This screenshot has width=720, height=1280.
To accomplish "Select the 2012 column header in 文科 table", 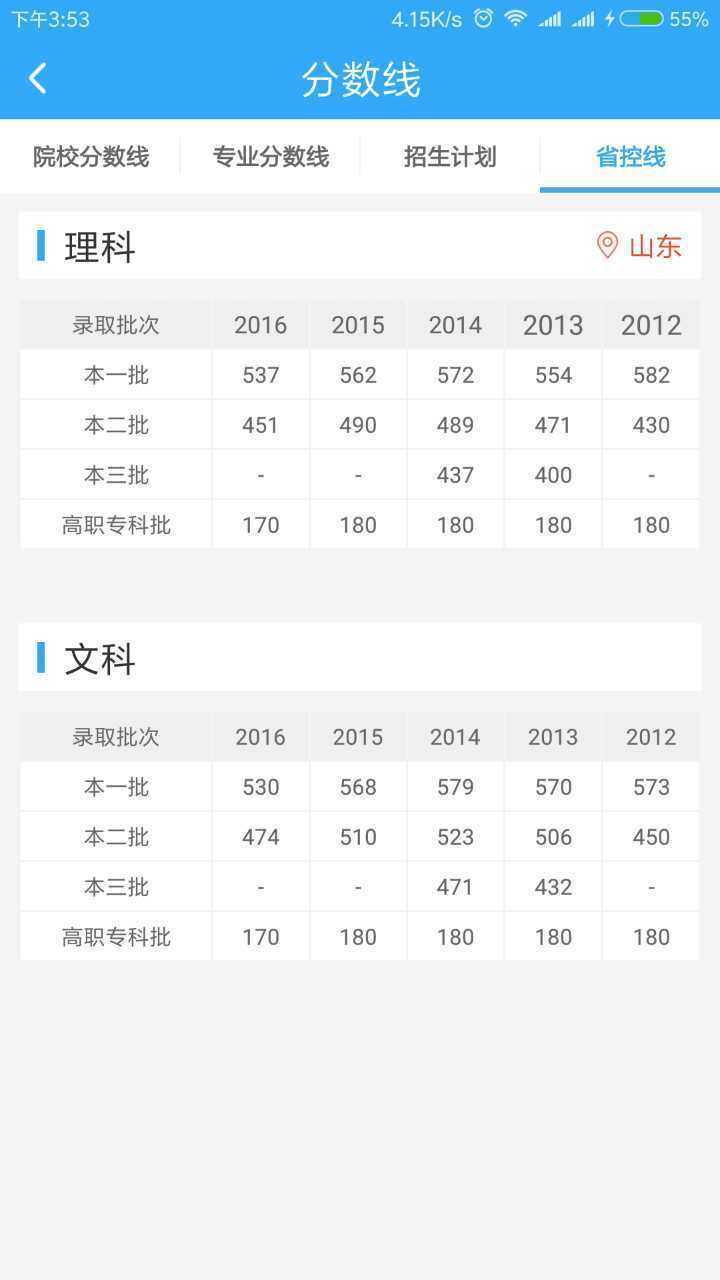I will pos(651,737).
